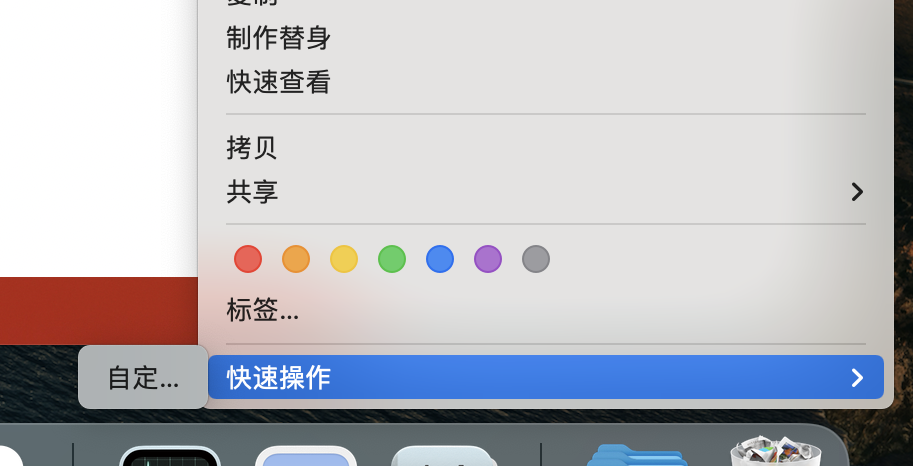Apply the green color tag
The image size is (913, 466).
pos(392,260)
